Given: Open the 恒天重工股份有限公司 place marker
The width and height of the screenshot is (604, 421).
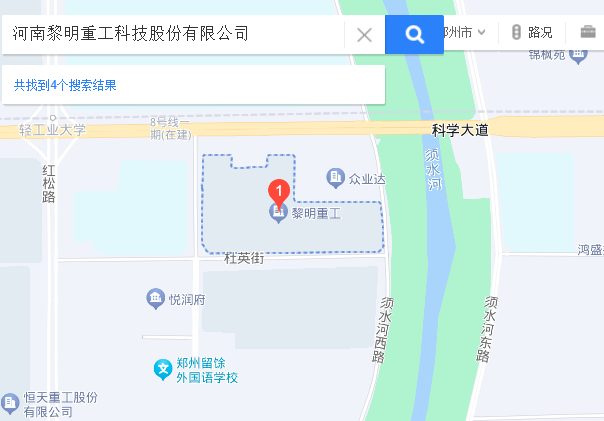Looking at the screenshot, I should [9, 403].
